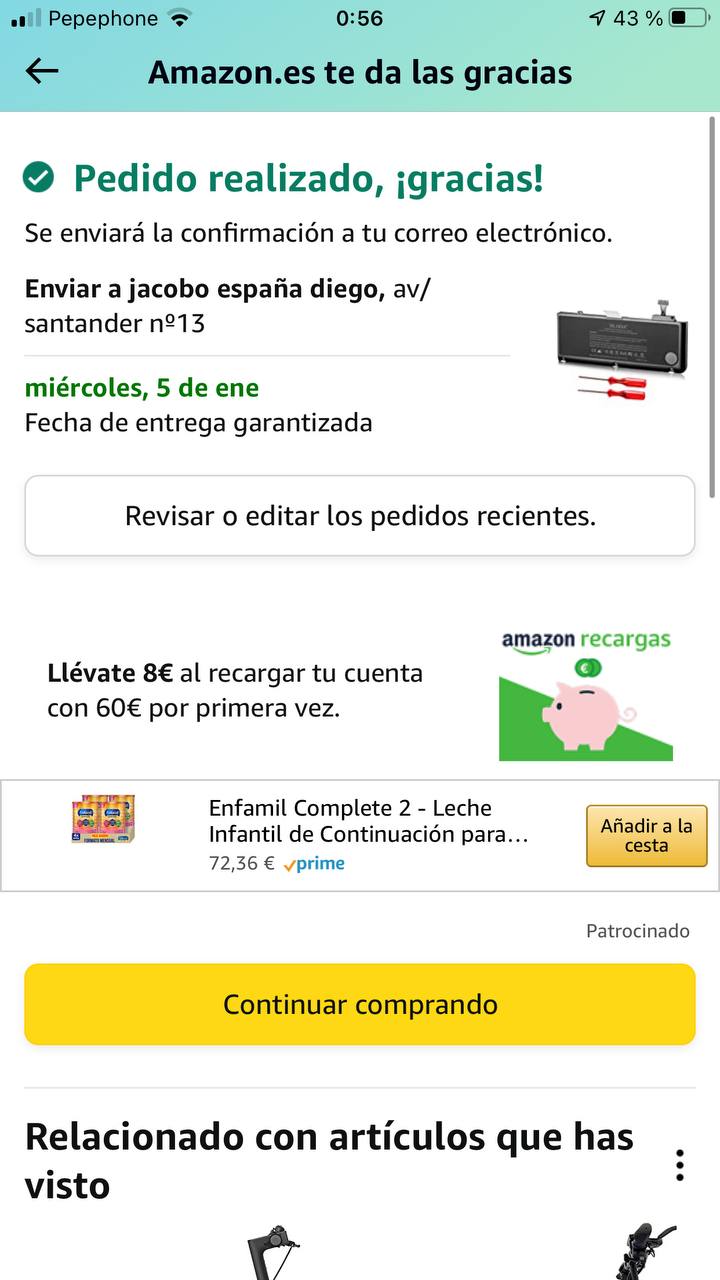
Task: Tap Revisar o editar los pedidos recientes
Action: [x=360, y=516]
